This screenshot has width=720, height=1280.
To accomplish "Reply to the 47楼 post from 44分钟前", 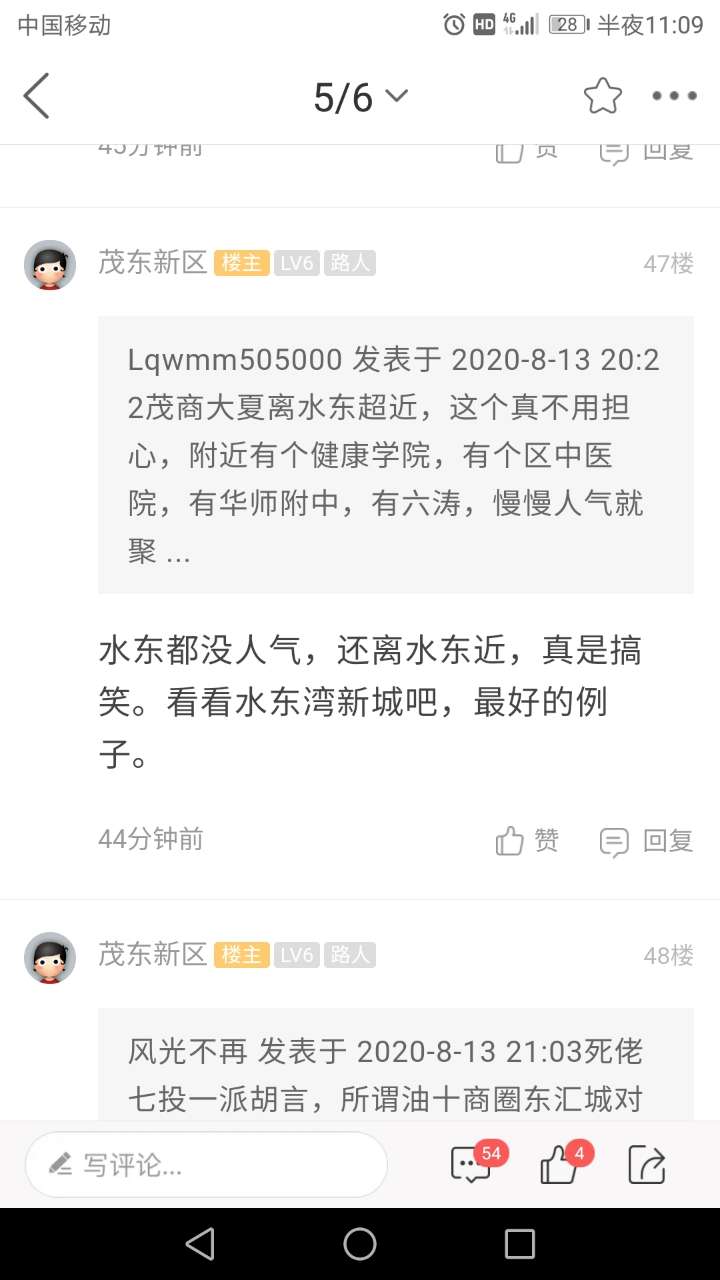I will pos(646,841).
